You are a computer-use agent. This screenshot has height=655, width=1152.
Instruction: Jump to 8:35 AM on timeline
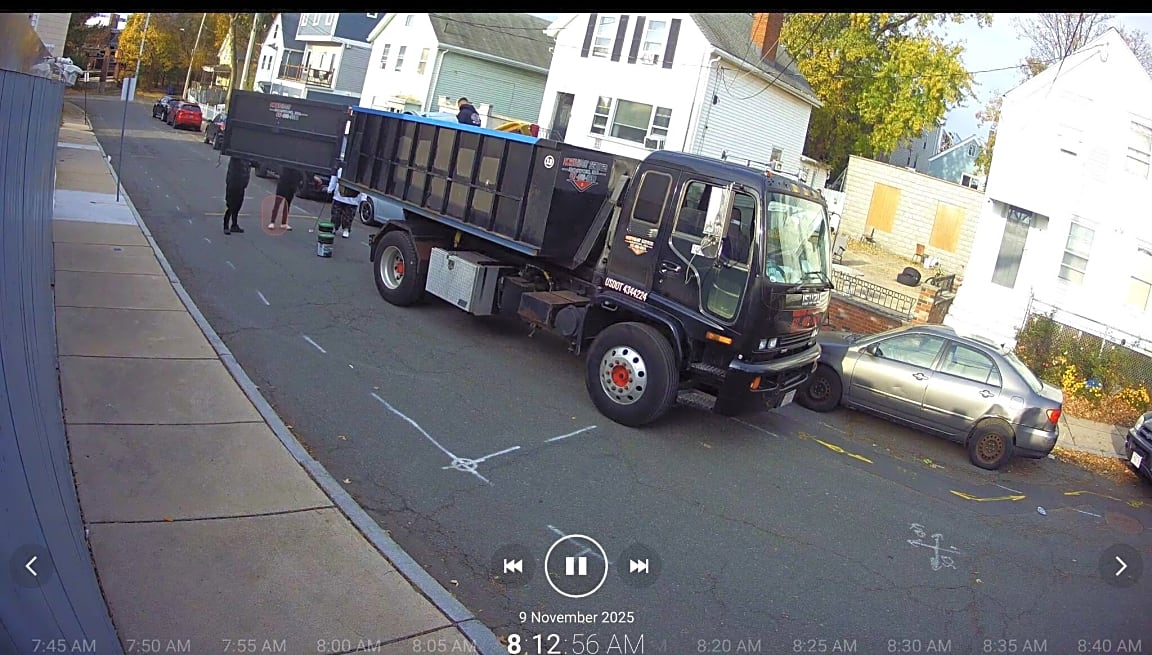(x=1014, y=646)
